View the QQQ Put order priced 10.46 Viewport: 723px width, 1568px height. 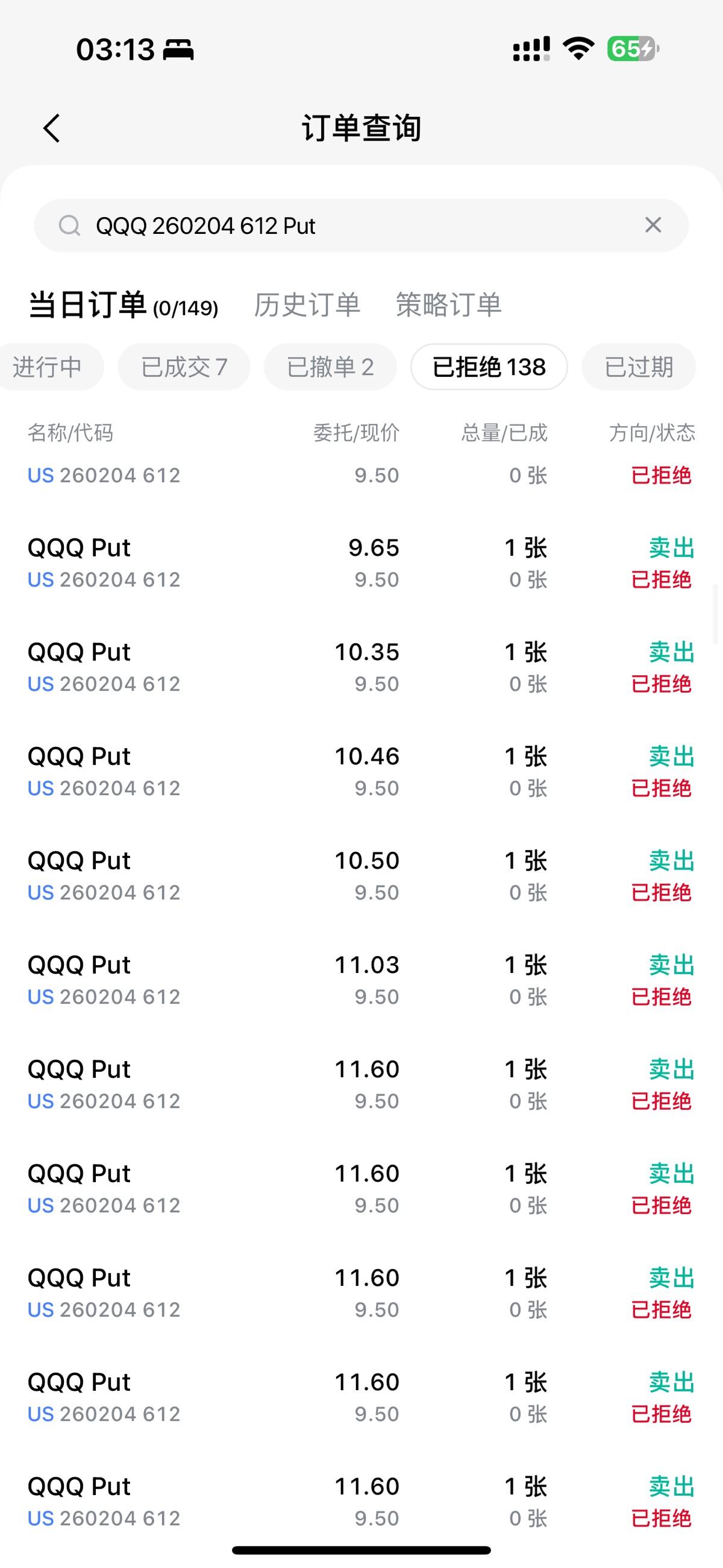(x=361, y=772)
